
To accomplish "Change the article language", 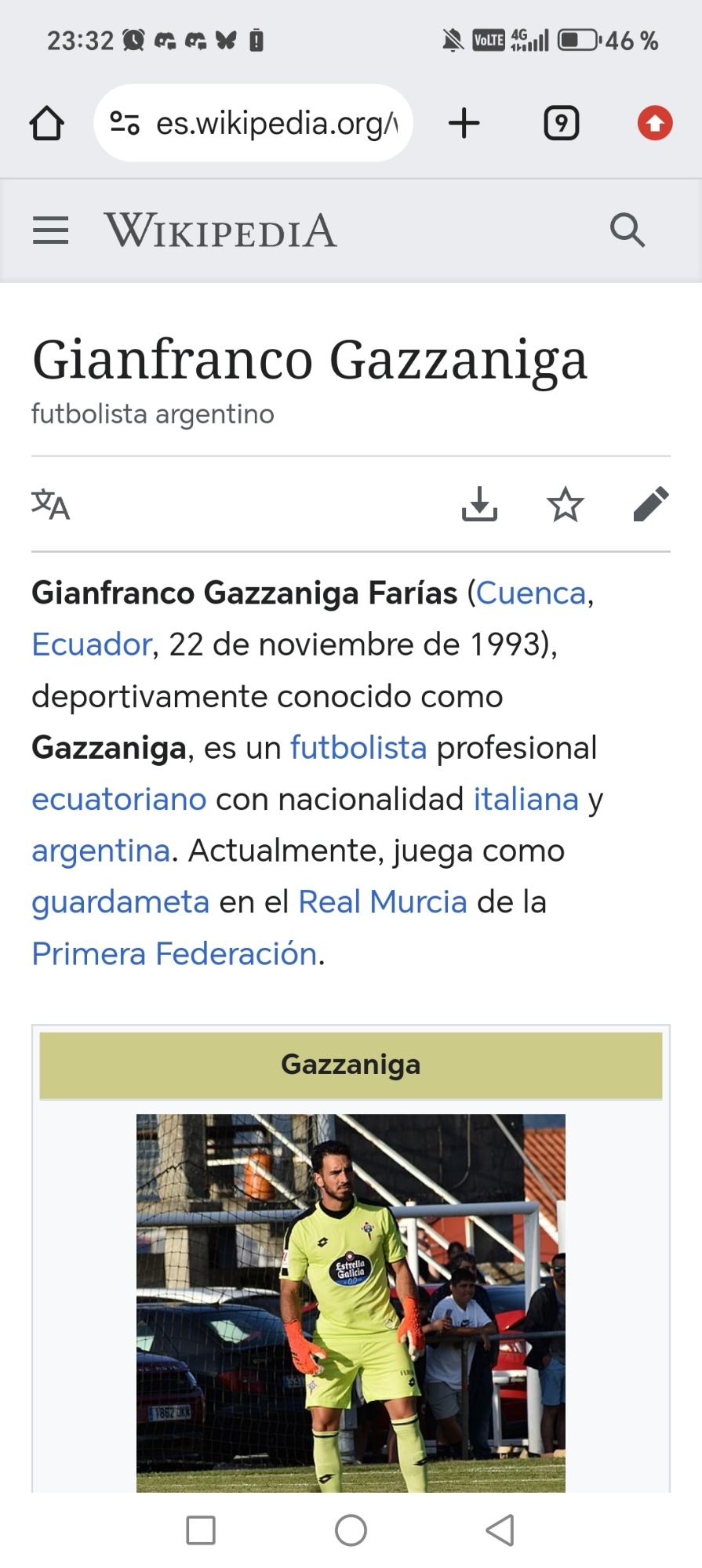I will click(x=50, y=504).
